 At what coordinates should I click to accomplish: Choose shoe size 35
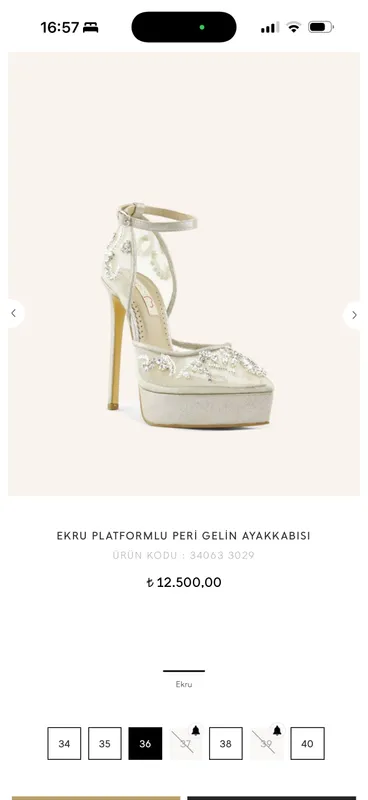click(105, 743)
